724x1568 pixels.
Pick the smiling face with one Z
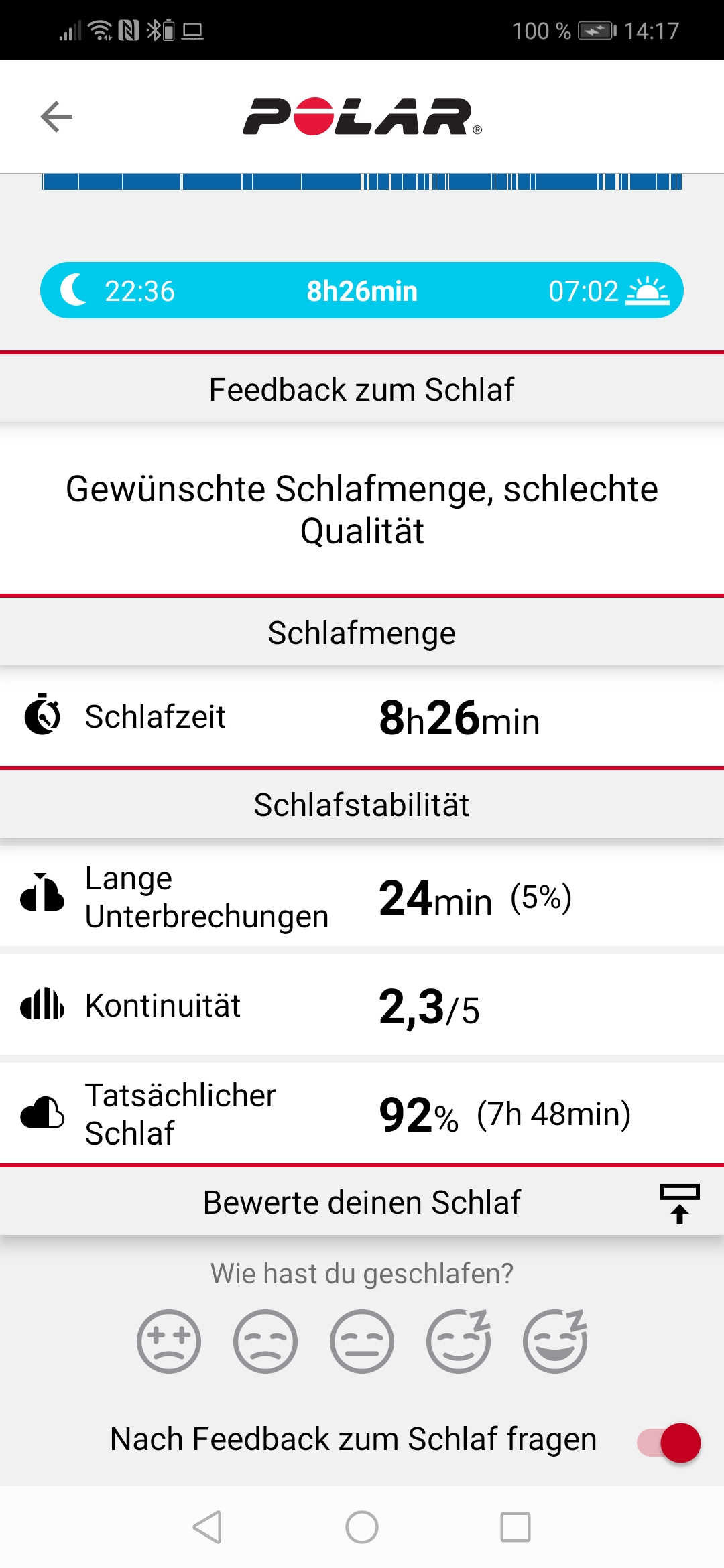(x=459, y=1342)
